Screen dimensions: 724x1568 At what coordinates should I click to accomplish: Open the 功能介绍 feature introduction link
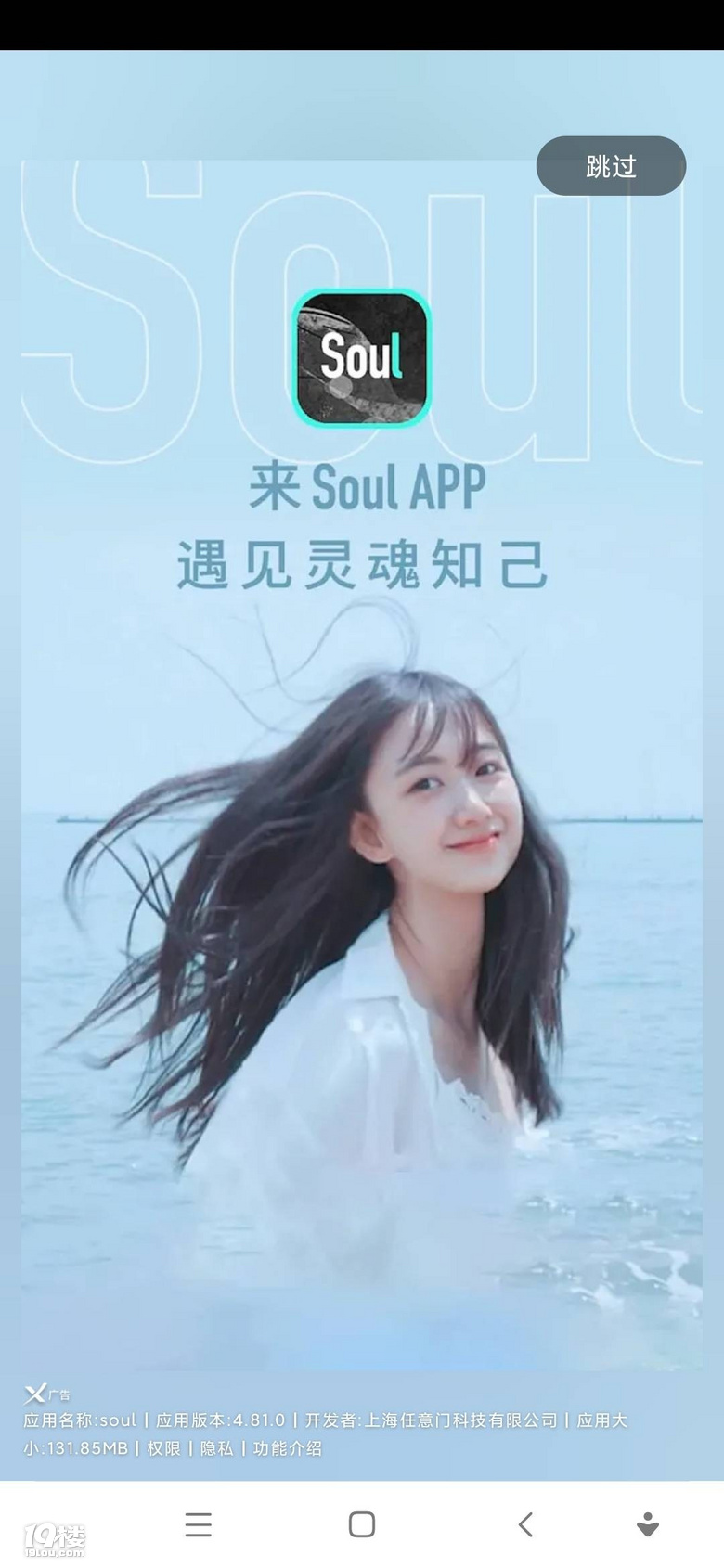[288, 1448]
